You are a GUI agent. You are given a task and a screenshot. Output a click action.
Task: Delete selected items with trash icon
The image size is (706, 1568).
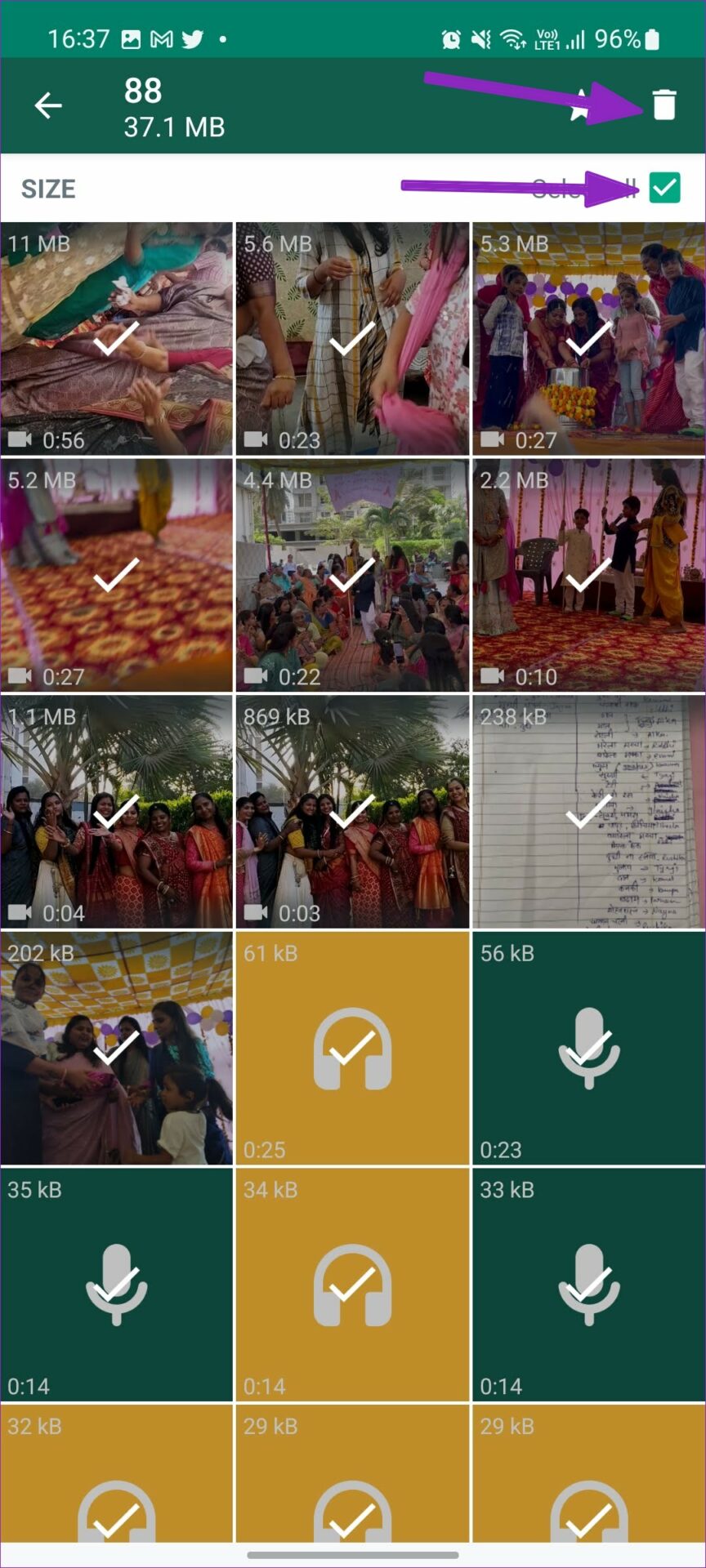664,105
